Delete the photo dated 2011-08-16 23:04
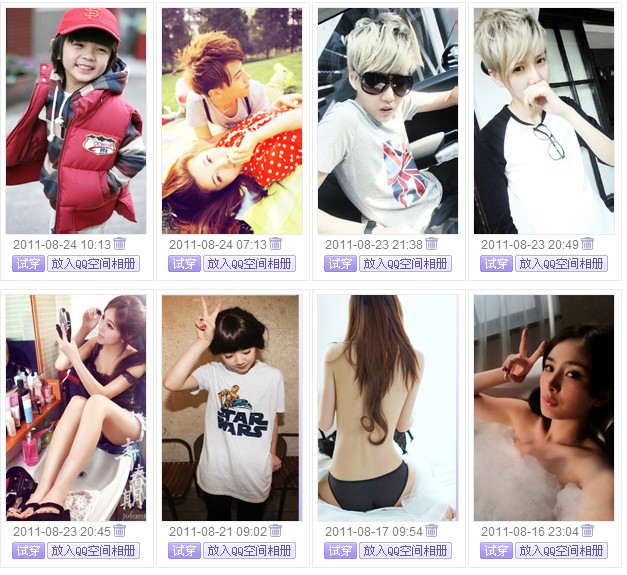627x575 pixels. pos(588,531)
